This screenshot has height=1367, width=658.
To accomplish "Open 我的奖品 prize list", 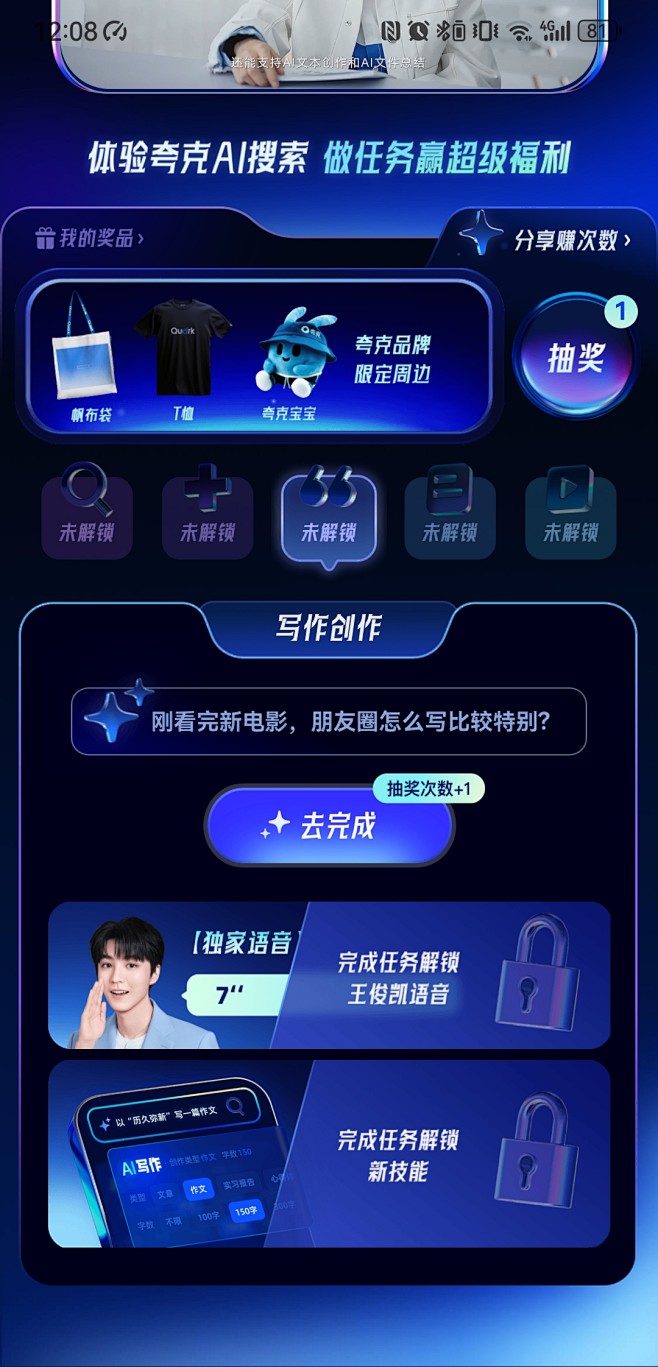I will click(x=90, y=238).
